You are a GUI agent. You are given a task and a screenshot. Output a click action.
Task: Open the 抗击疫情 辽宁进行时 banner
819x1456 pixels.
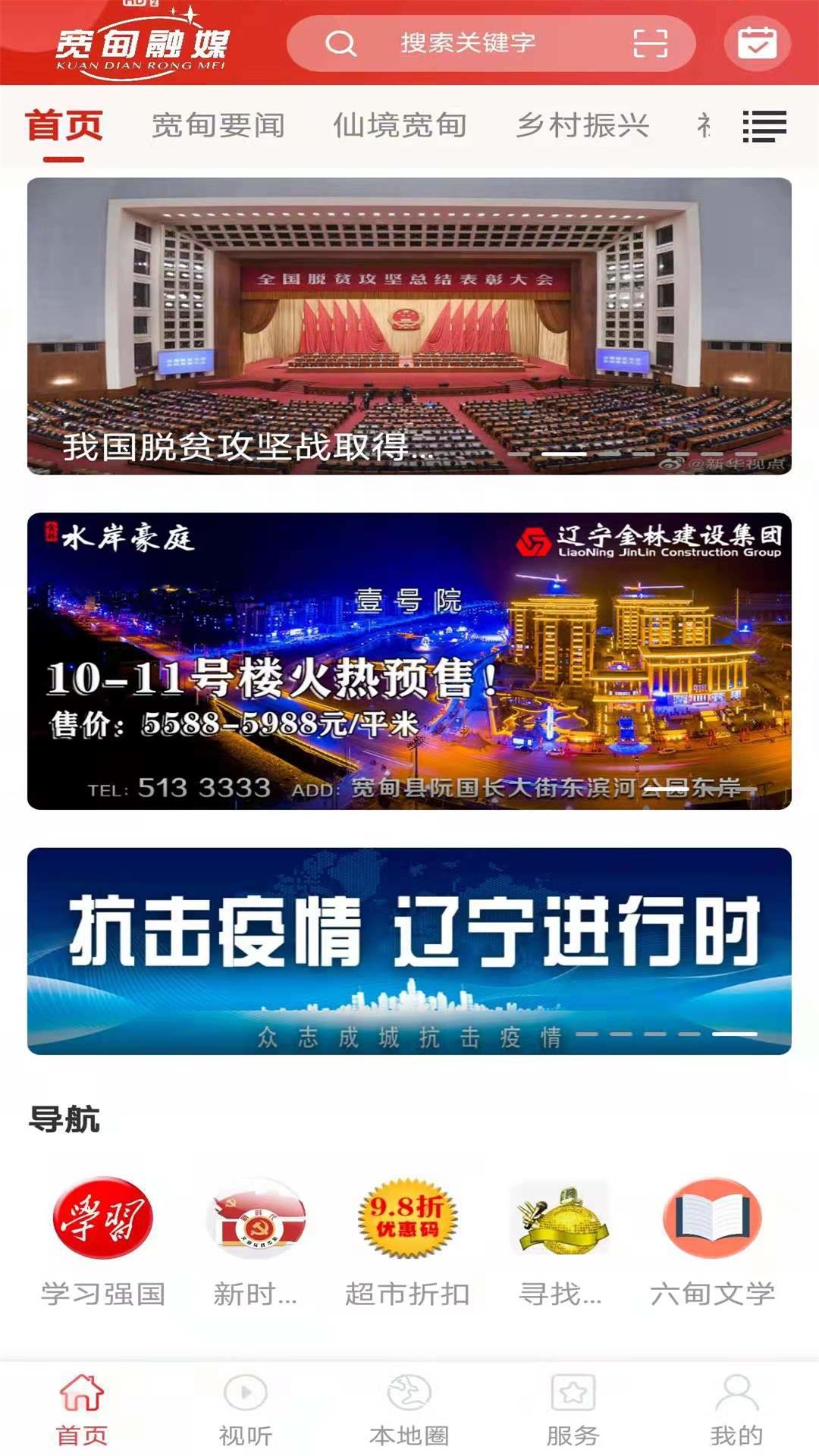[x=409, y=950]
